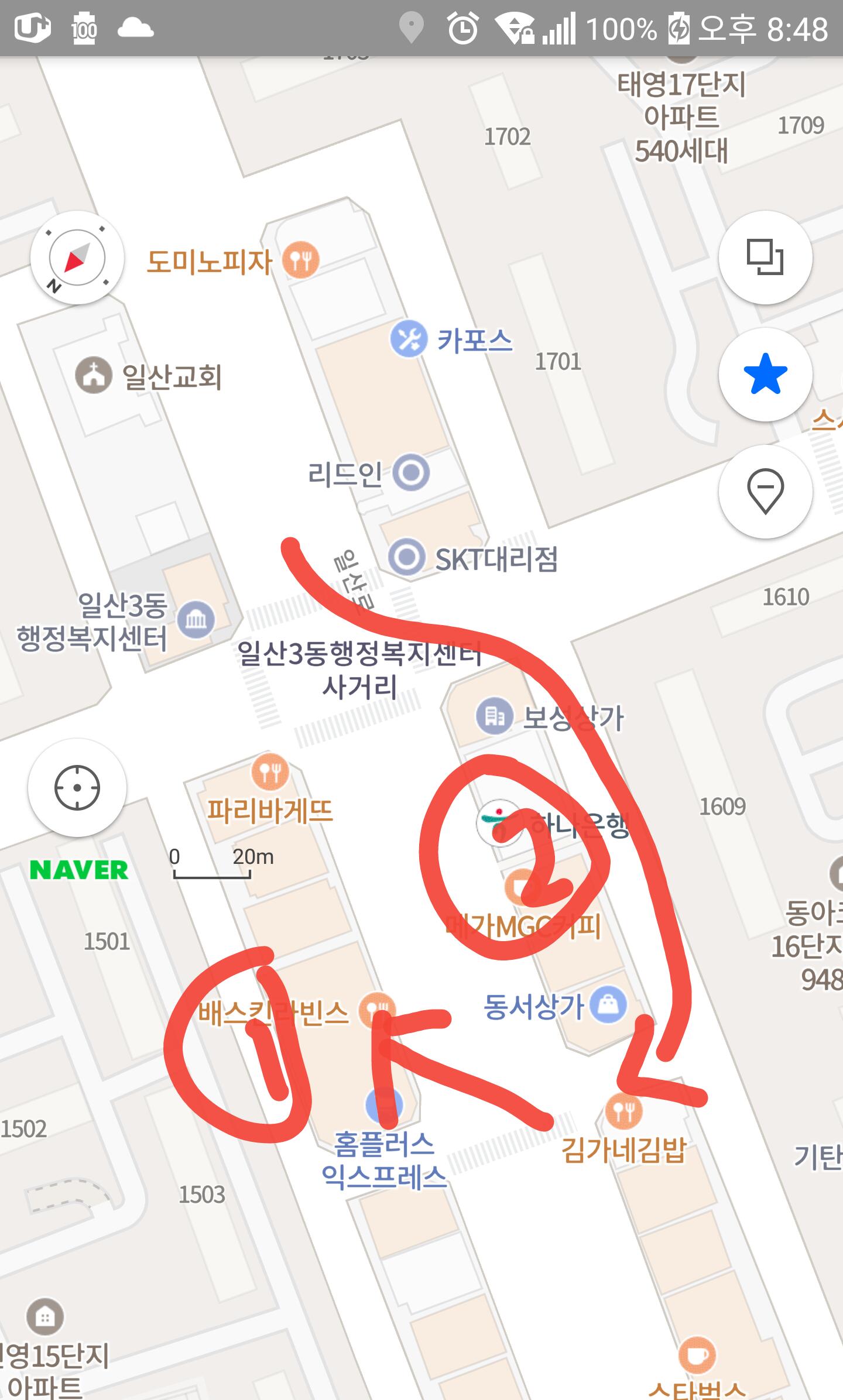The width and height of the screenshot is (843, 1400).
Task: Center map on my current location
Action: coord(77,787)
